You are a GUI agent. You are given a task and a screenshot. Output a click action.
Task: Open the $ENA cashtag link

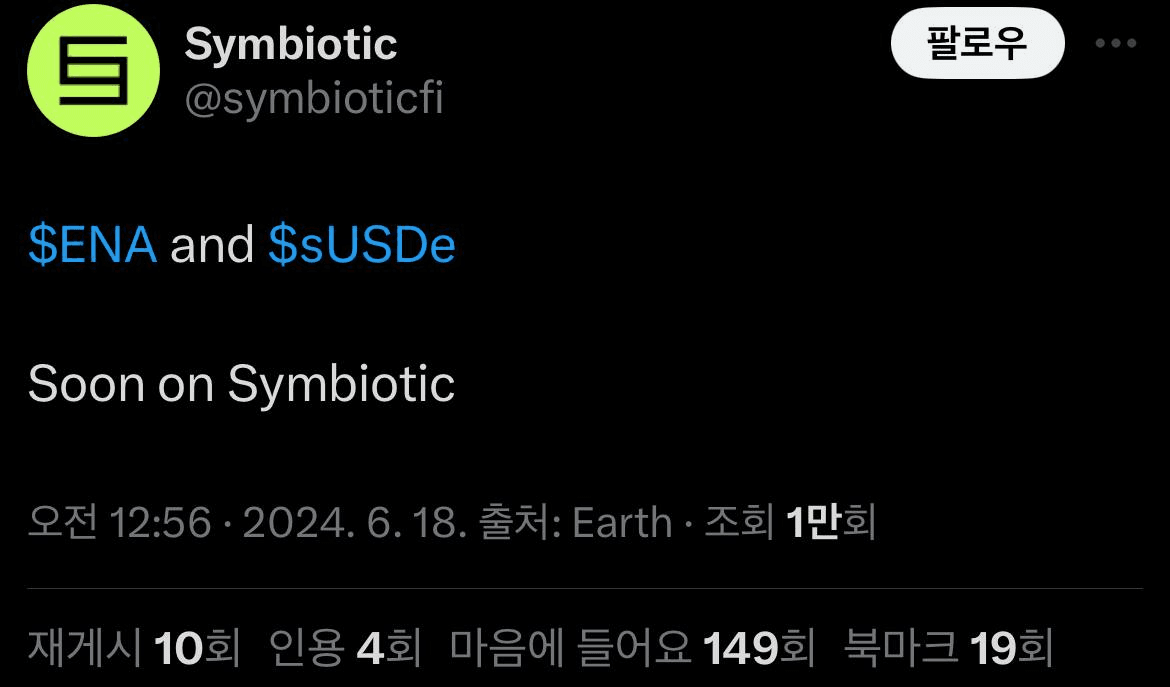[x=92, y=245]
